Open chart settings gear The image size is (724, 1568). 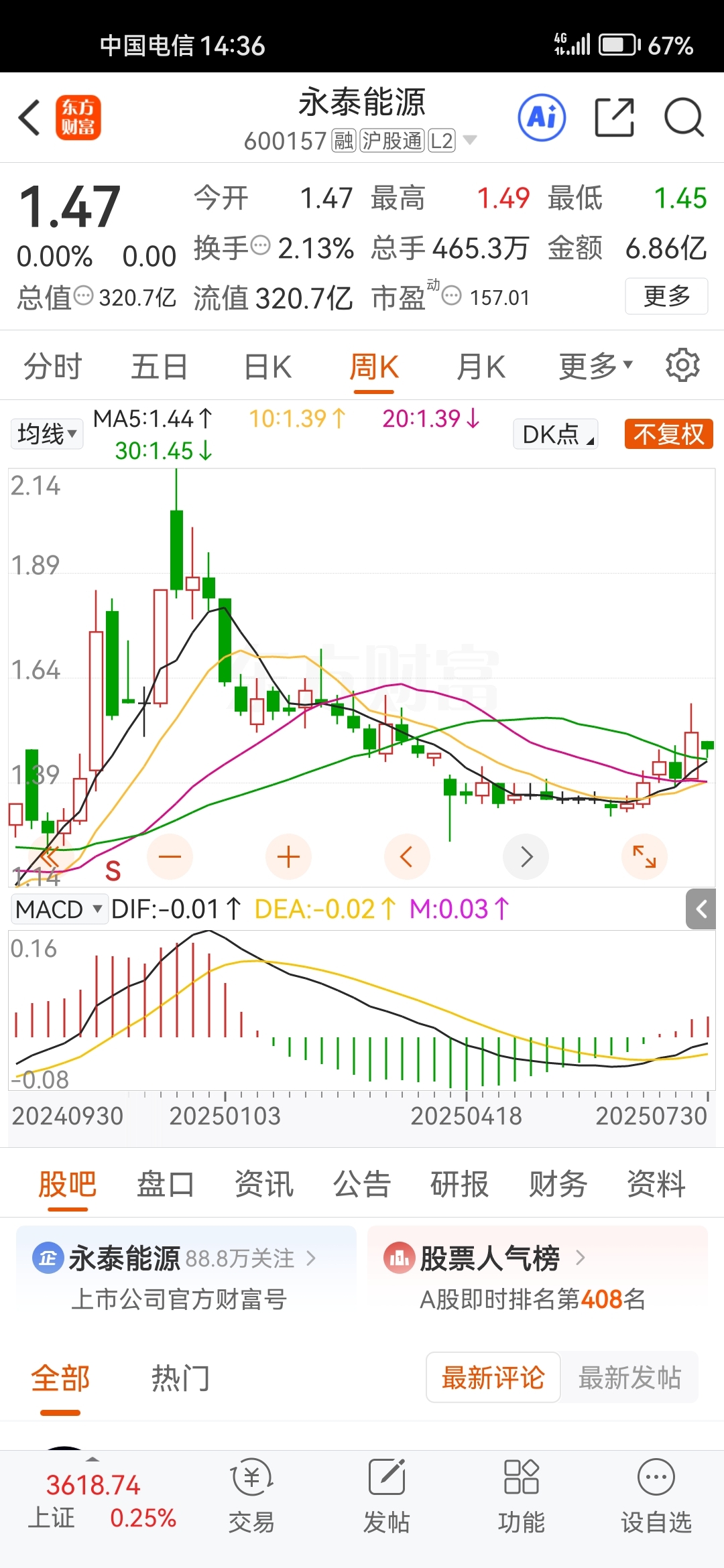(x=682, y=365)
